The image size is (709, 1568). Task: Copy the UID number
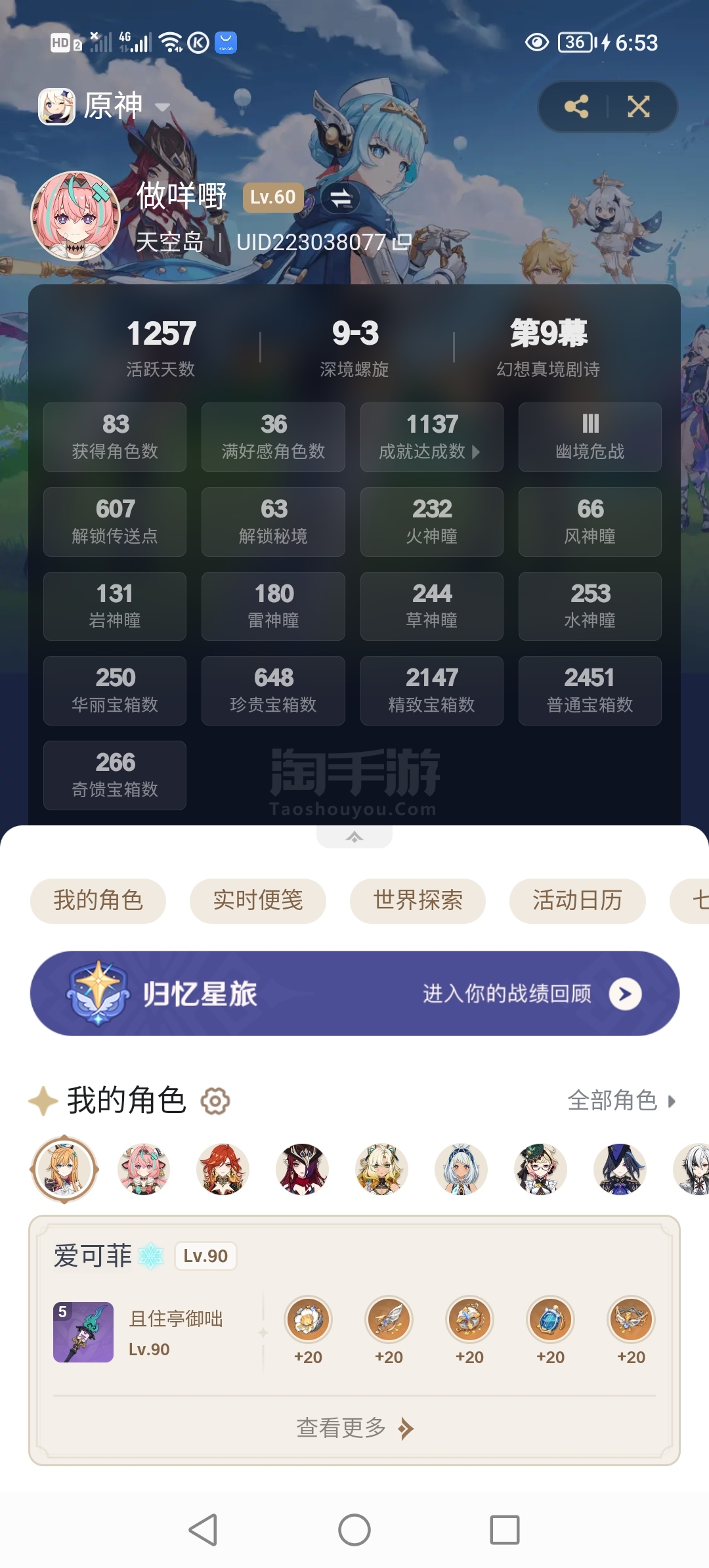point(402,242)
